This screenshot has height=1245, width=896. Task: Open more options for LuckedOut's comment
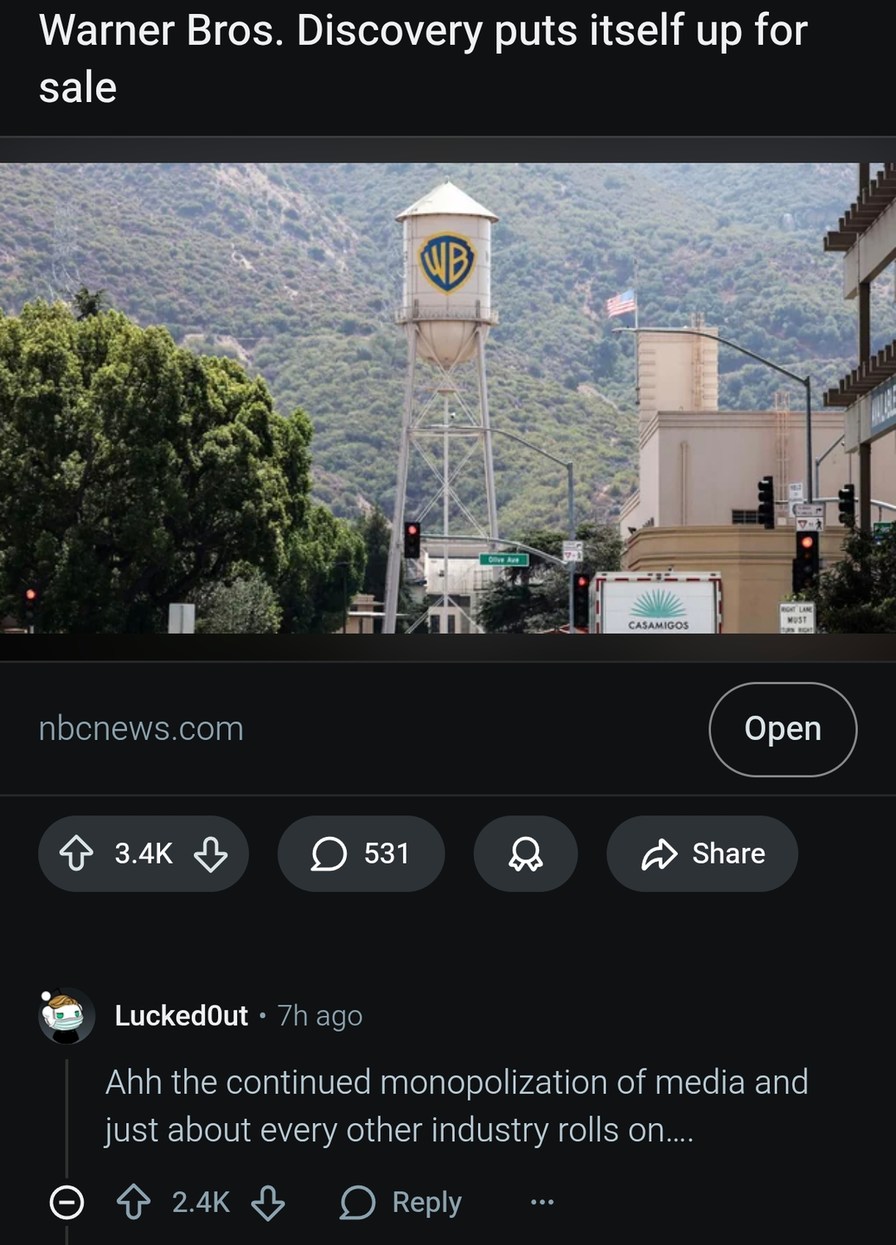pos(541,1203)
